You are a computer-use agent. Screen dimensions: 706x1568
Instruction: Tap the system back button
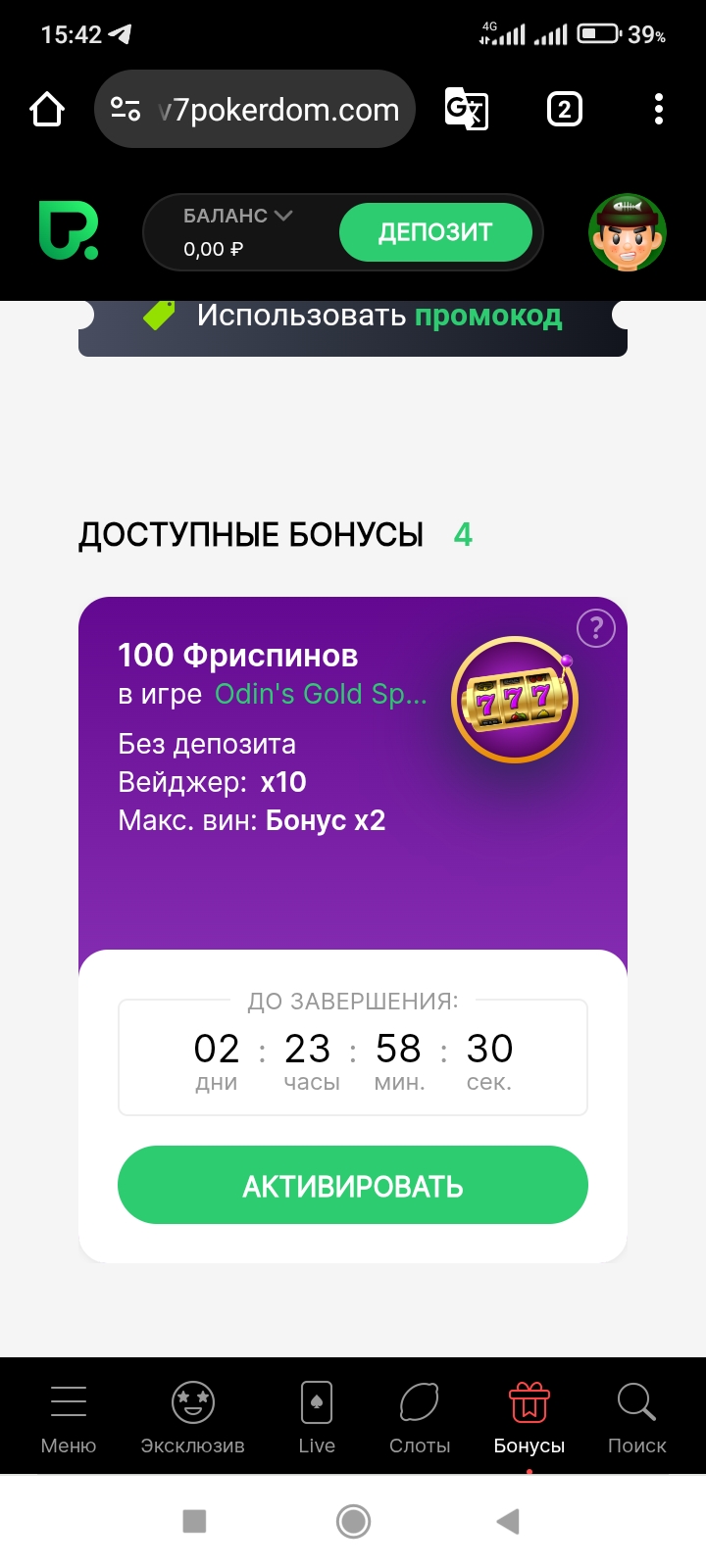click(508, 1521)
